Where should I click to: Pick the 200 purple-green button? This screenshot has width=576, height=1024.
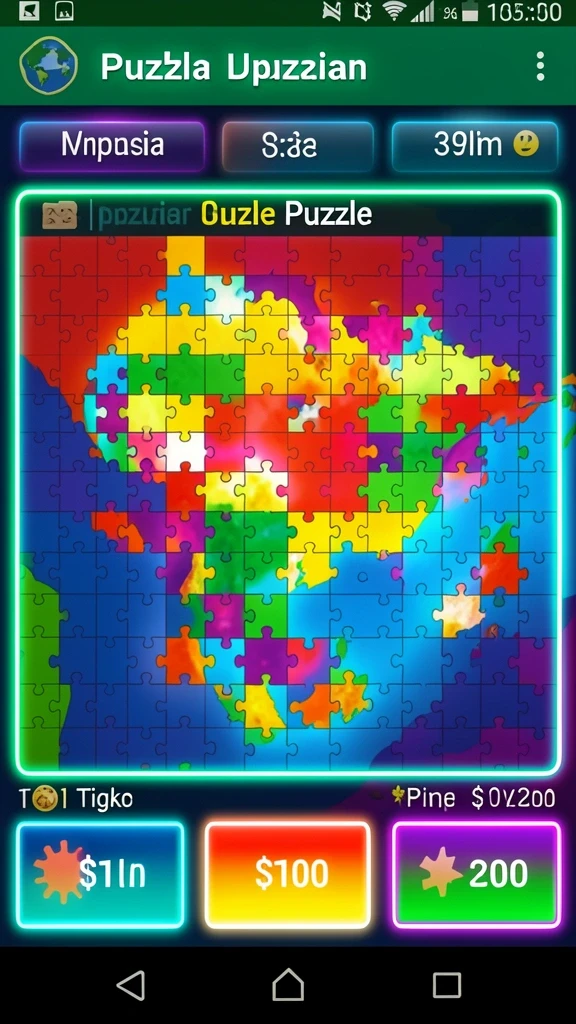tap(477, 874)
